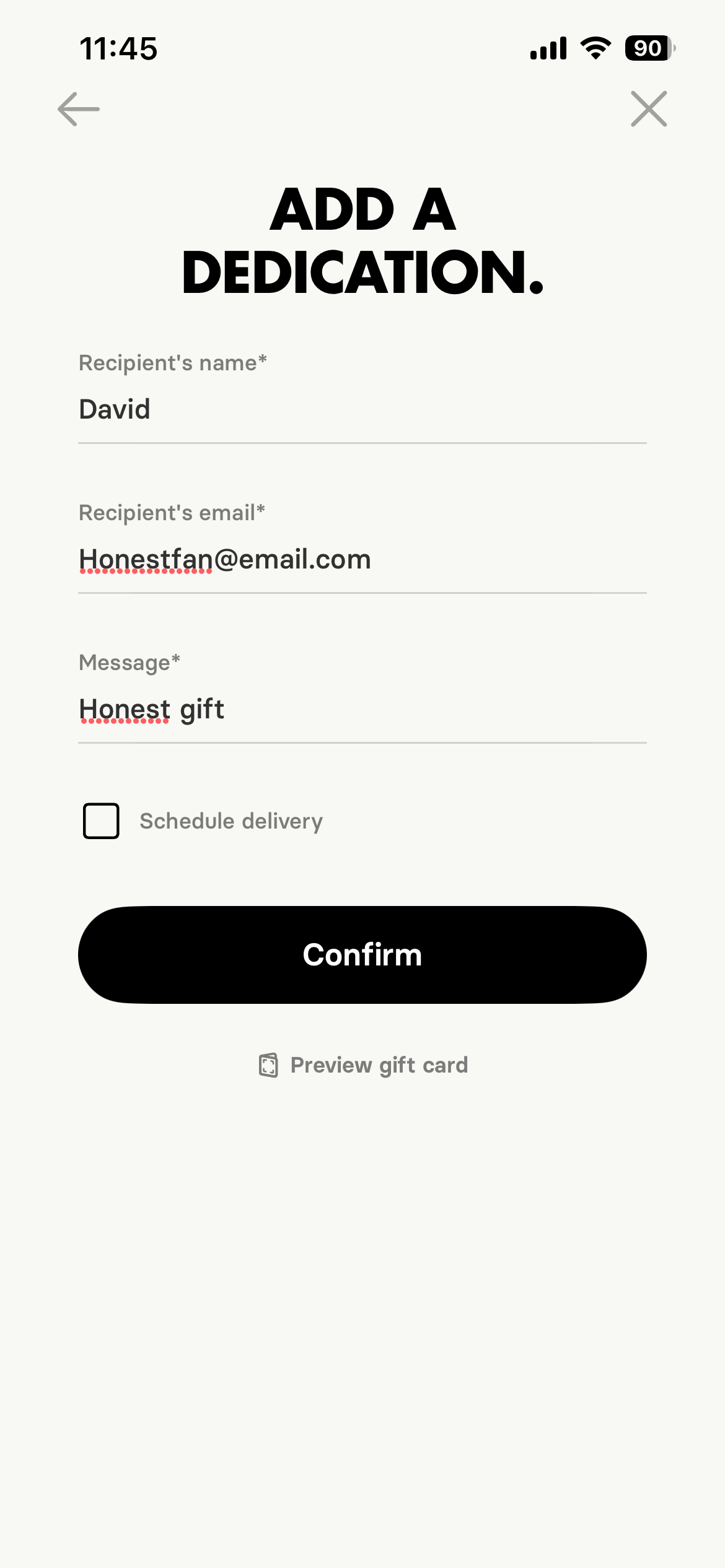Confirm the dedication details

pos(362,954)
